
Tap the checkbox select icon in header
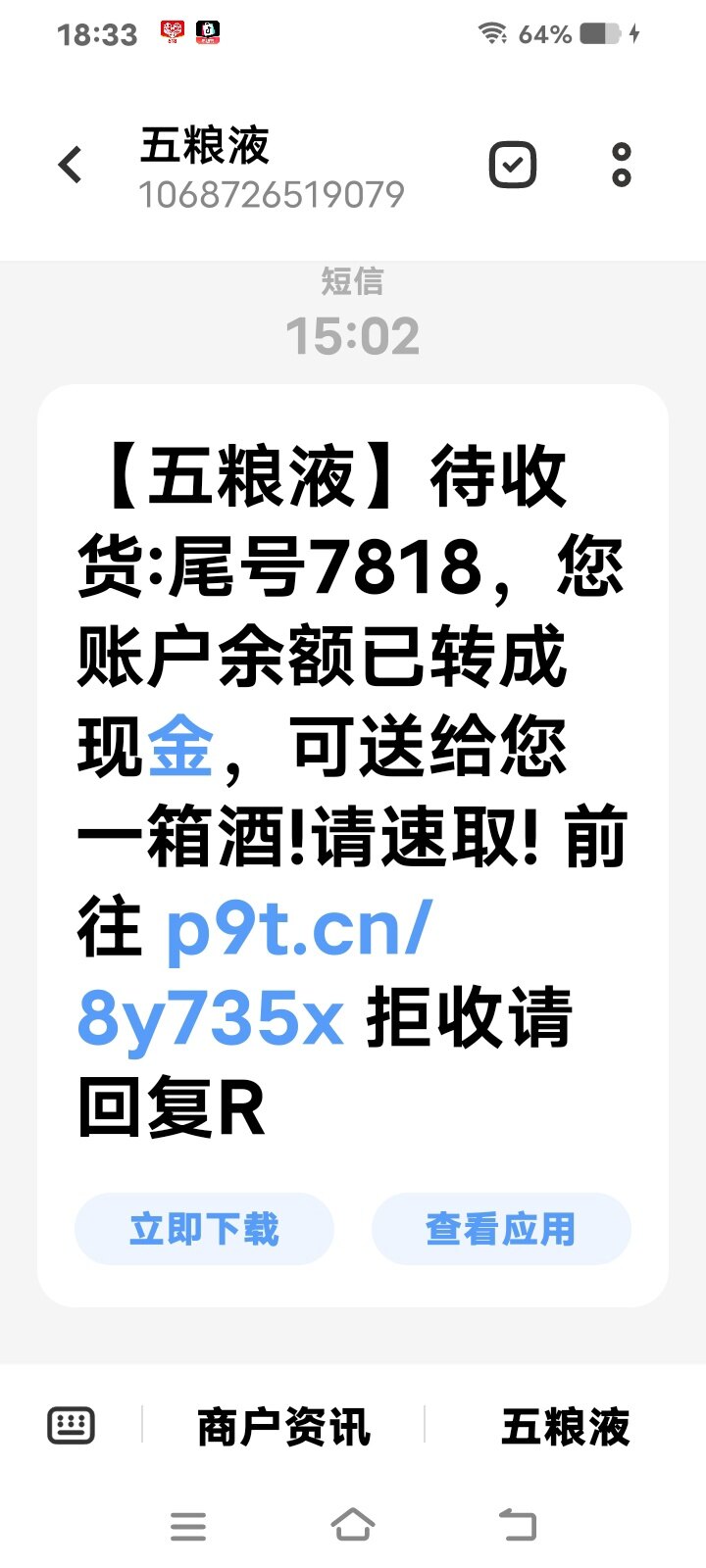pyautogui.click(x=513, y=165)
